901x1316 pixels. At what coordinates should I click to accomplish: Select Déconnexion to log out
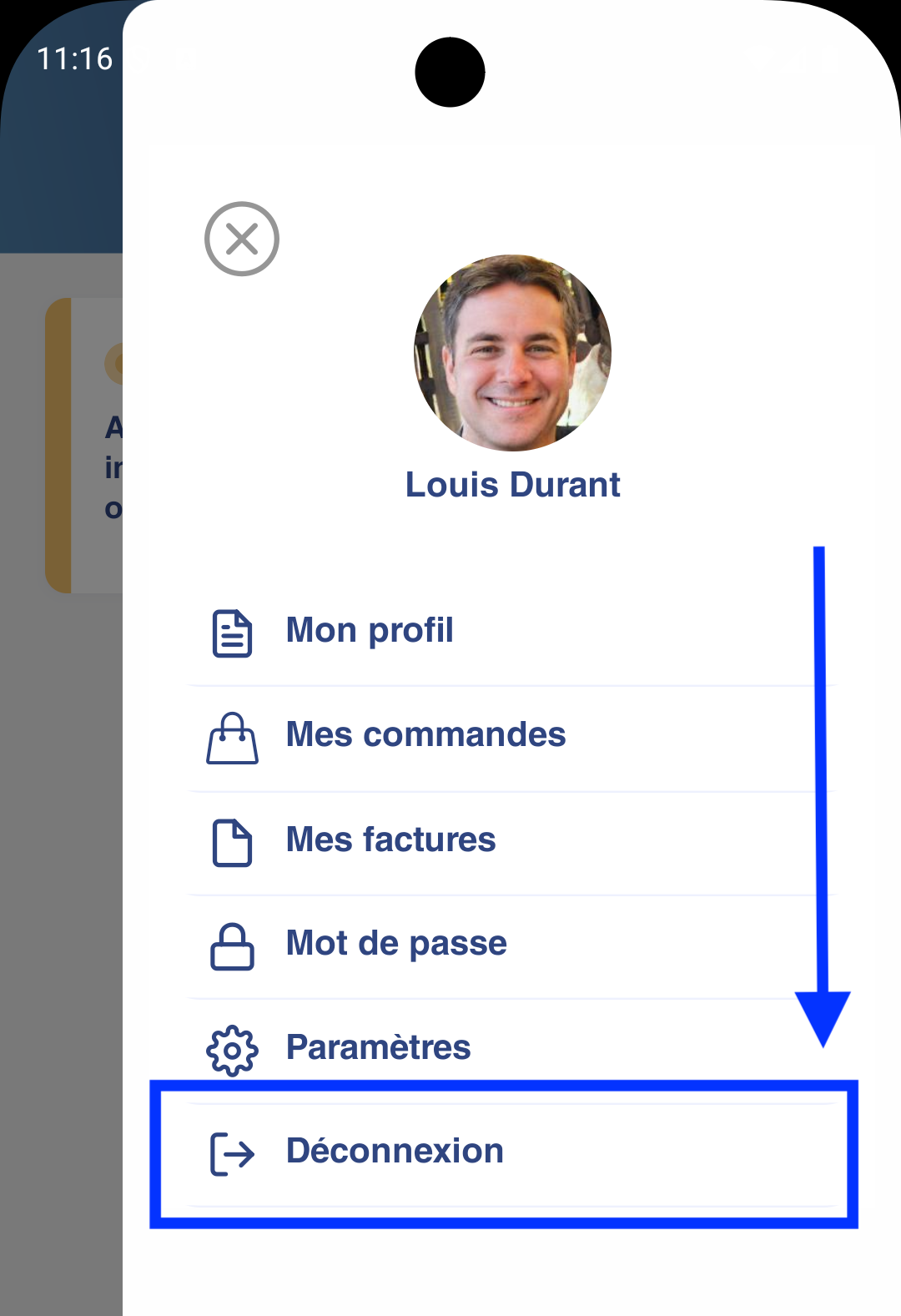tap(395, 1152)
